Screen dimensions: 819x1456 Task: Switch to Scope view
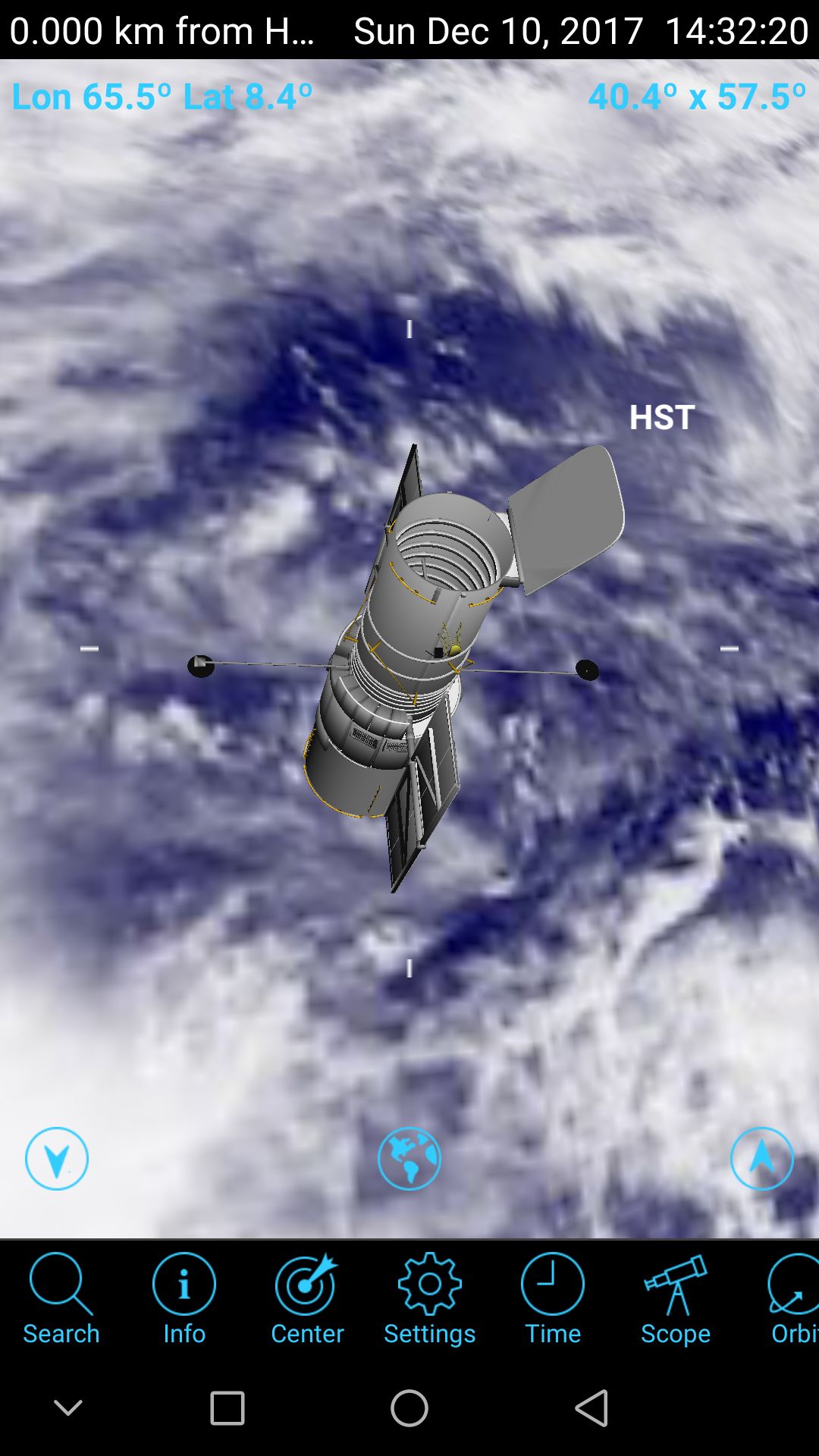[675, 1298]
